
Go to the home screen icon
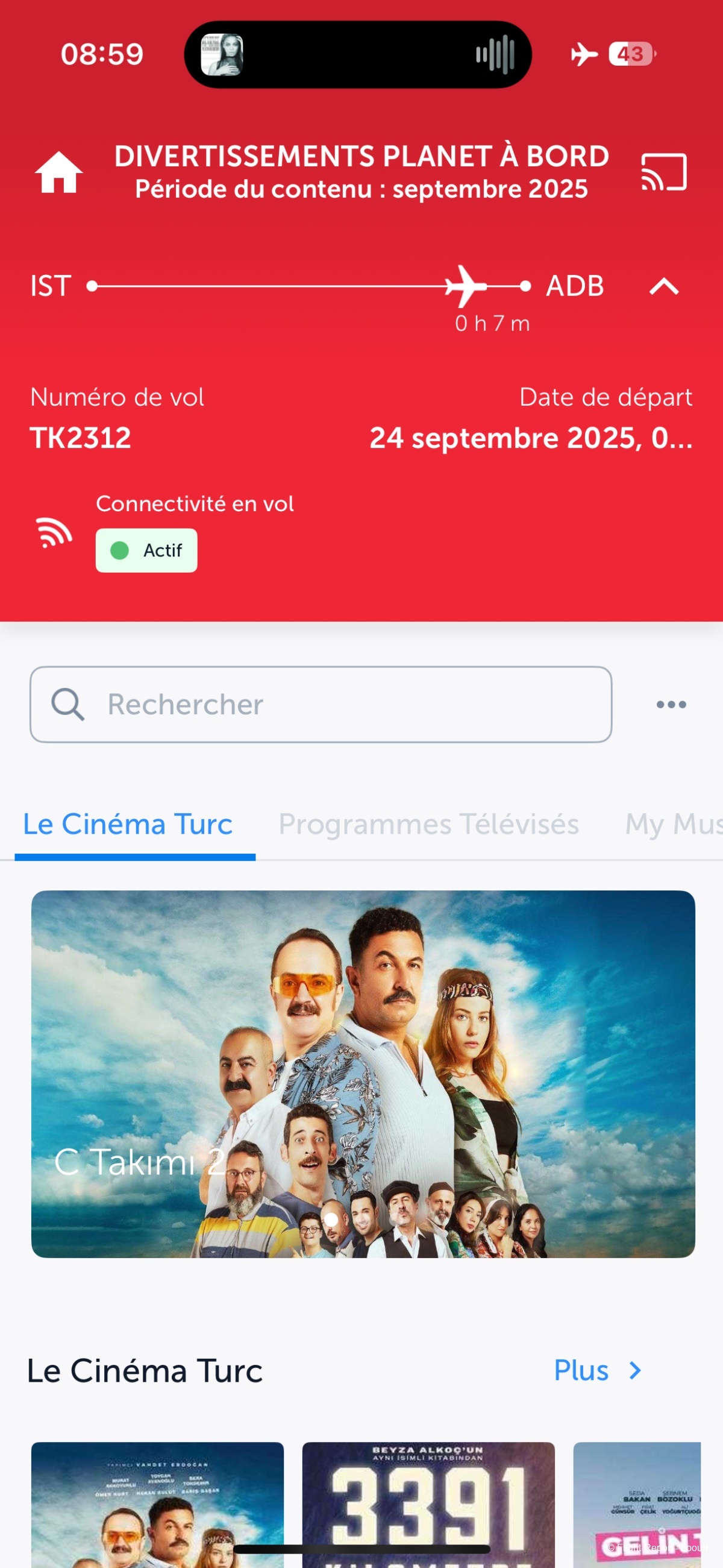pyautogui.click(x=58, y=172)
